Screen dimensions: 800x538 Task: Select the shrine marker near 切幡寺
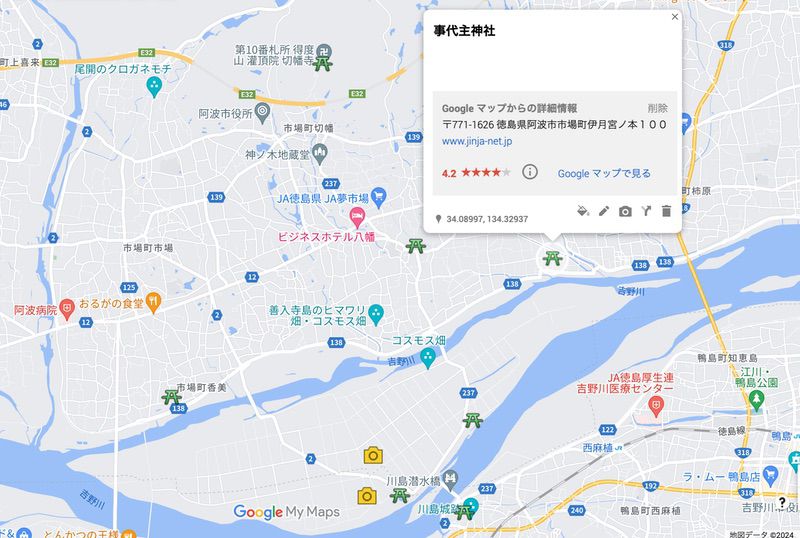(323, 65)
